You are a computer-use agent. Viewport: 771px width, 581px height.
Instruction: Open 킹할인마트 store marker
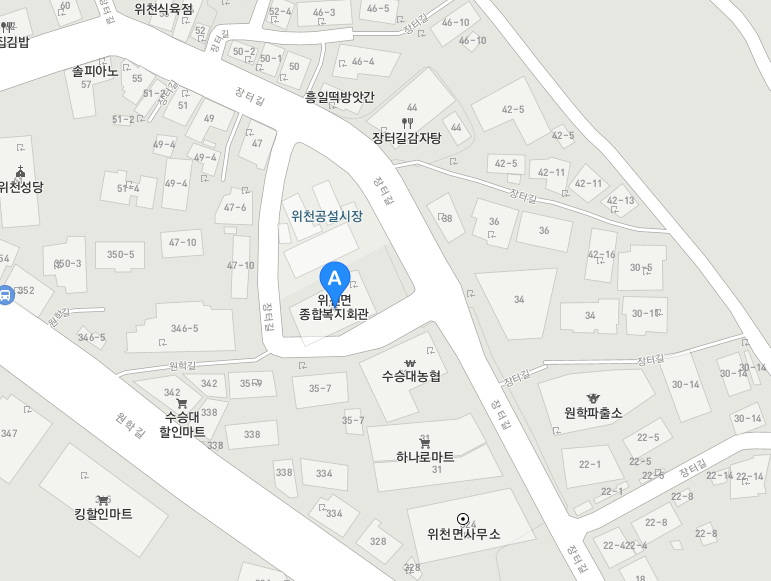[x=103, y=500]
